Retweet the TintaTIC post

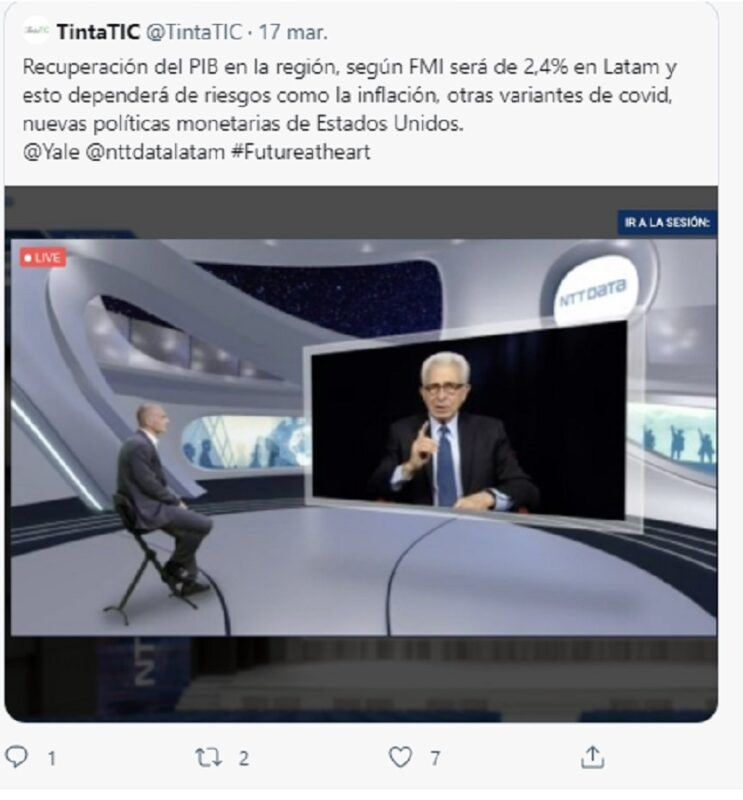point(207,757)
